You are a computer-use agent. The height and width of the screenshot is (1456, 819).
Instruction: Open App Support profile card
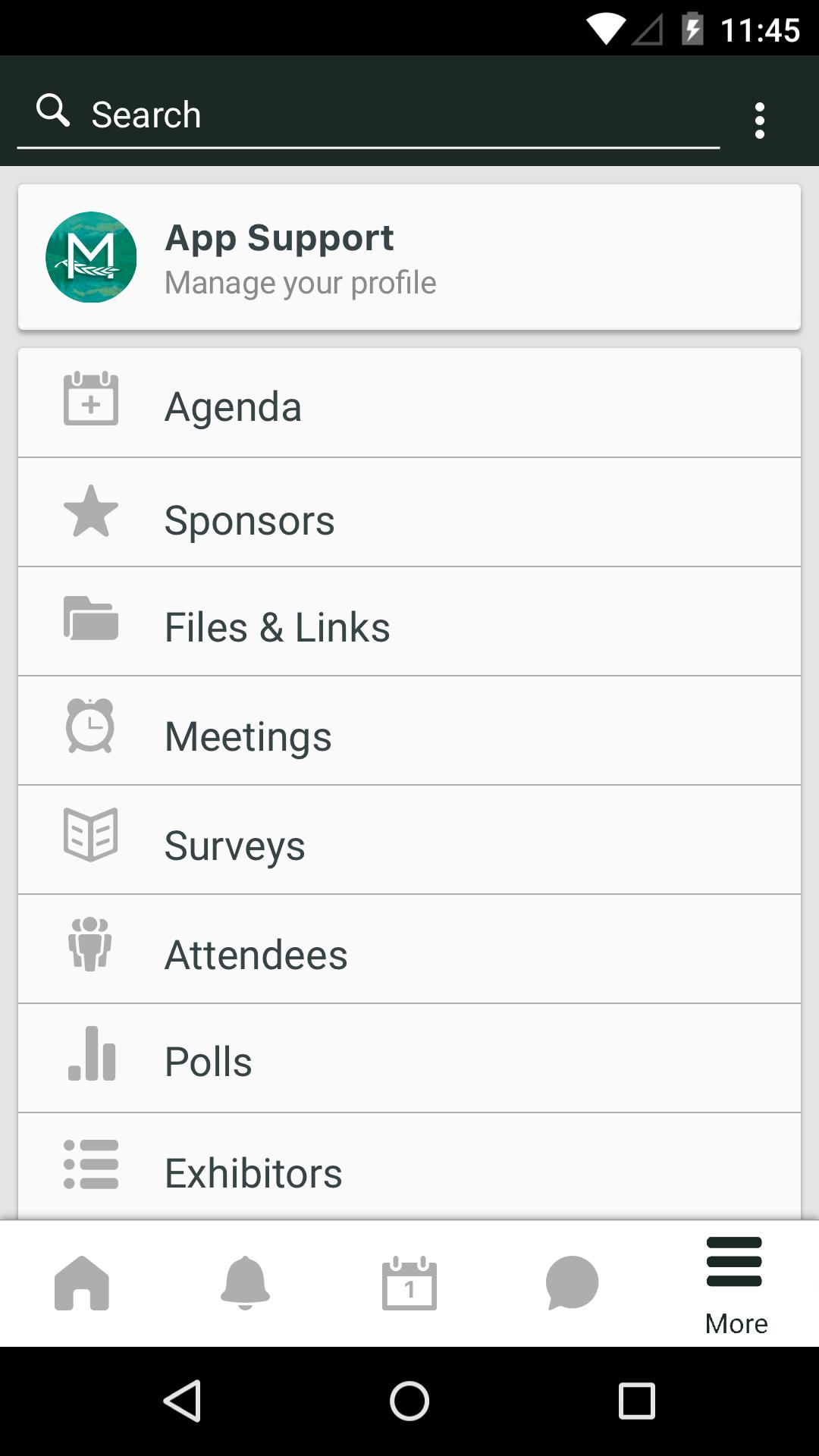pyautogui.click(x=409, y=257)
